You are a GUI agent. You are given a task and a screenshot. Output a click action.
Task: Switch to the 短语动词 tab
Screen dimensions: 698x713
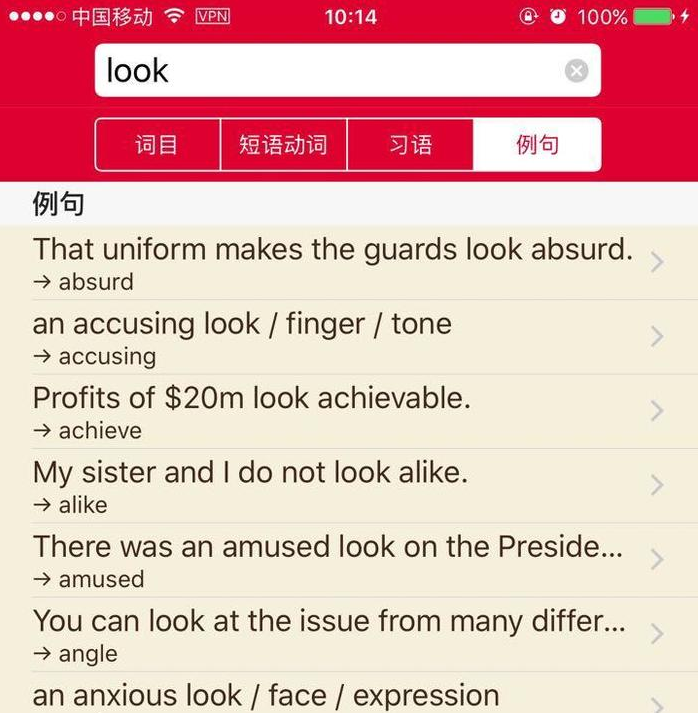point(283,145)
